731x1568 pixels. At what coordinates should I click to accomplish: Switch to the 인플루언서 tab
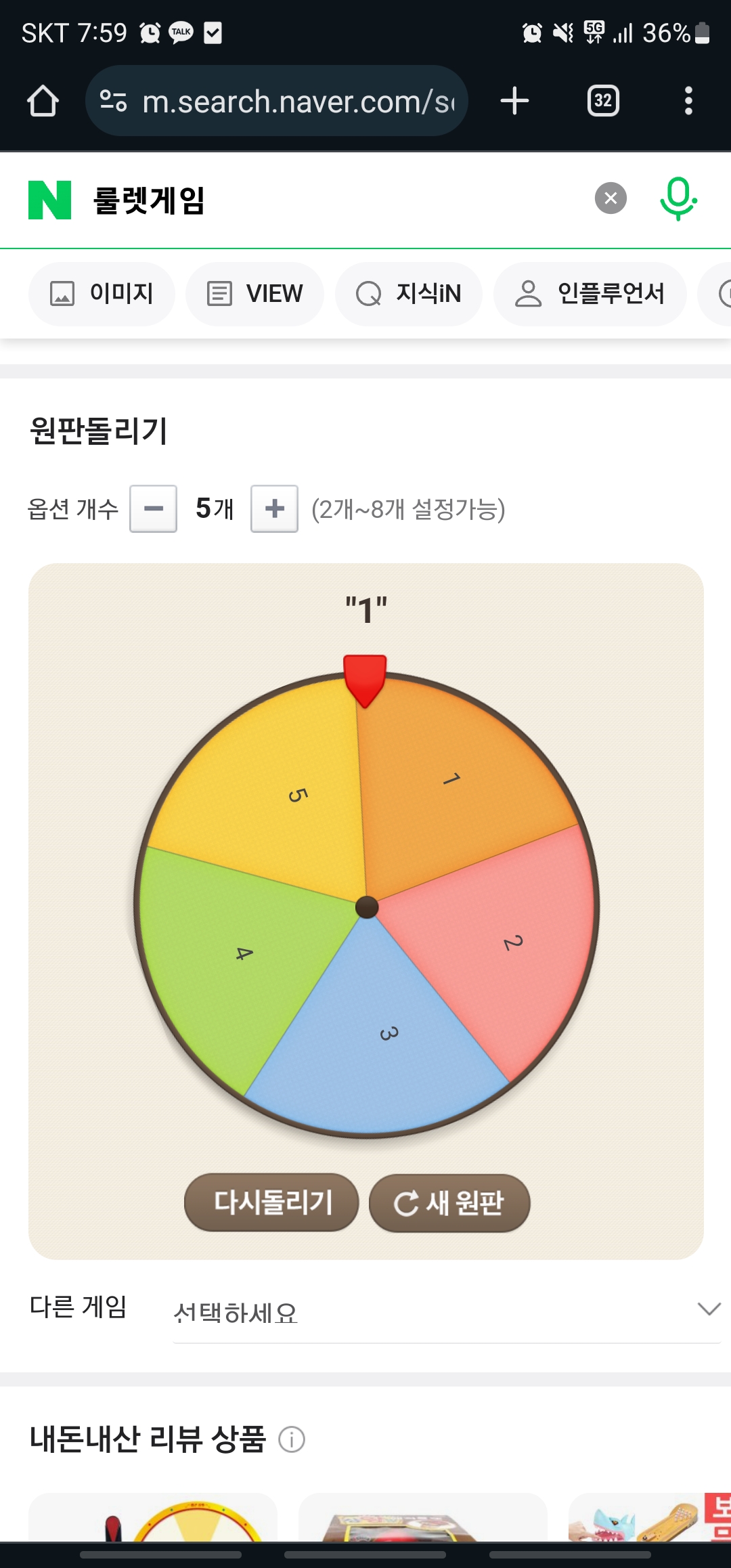[x=590, y=294]
